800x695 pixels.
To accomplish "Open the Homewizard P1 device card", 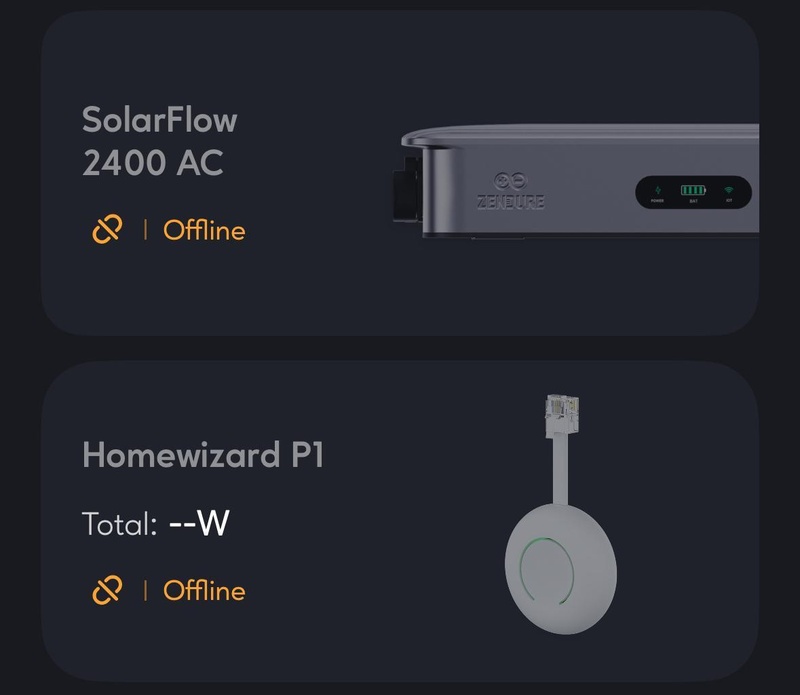I will tap(399, 520).
